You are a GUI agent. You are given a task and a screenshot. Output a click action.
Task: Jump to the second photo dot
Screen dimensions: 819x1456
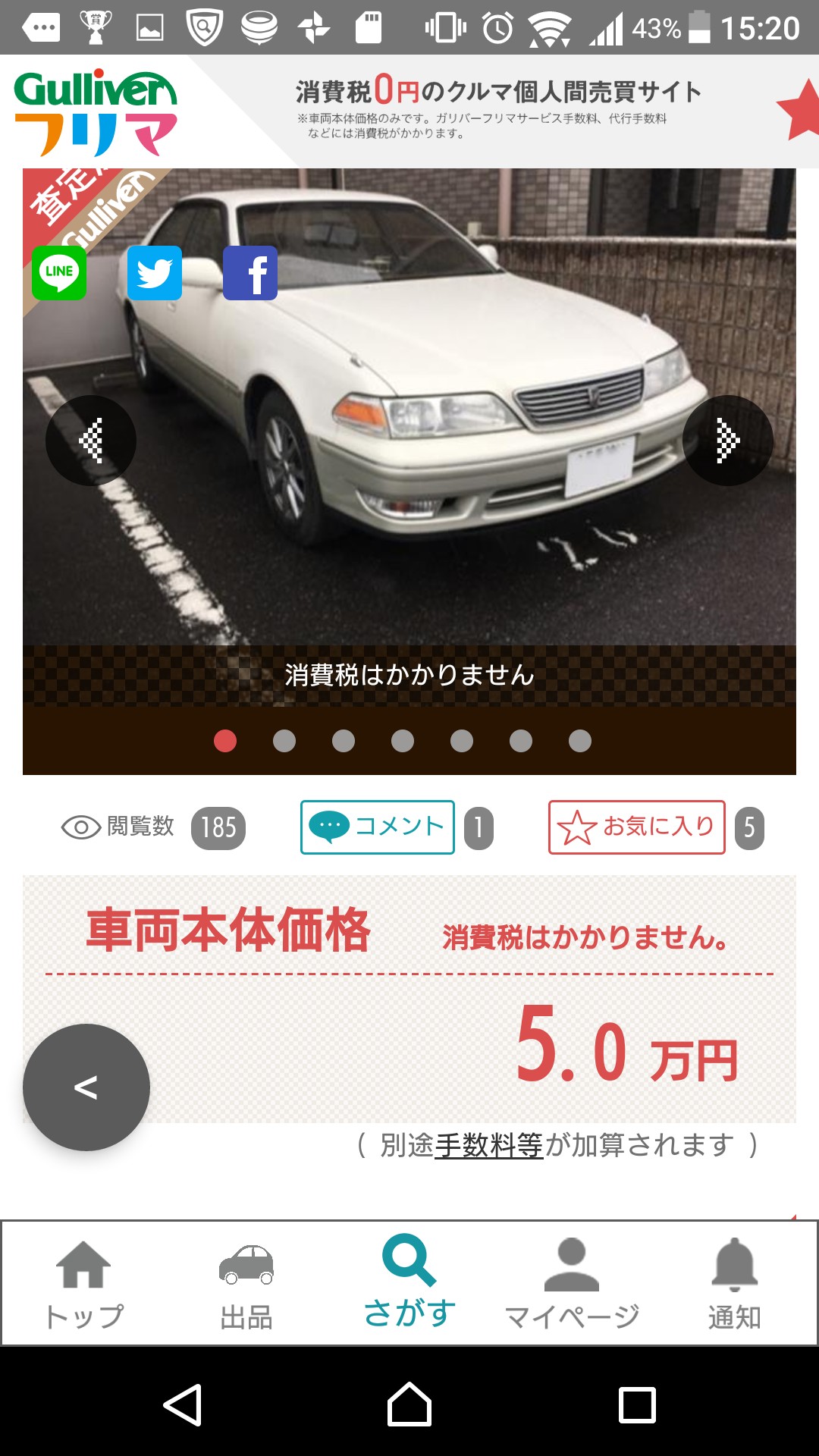[284, 741]
